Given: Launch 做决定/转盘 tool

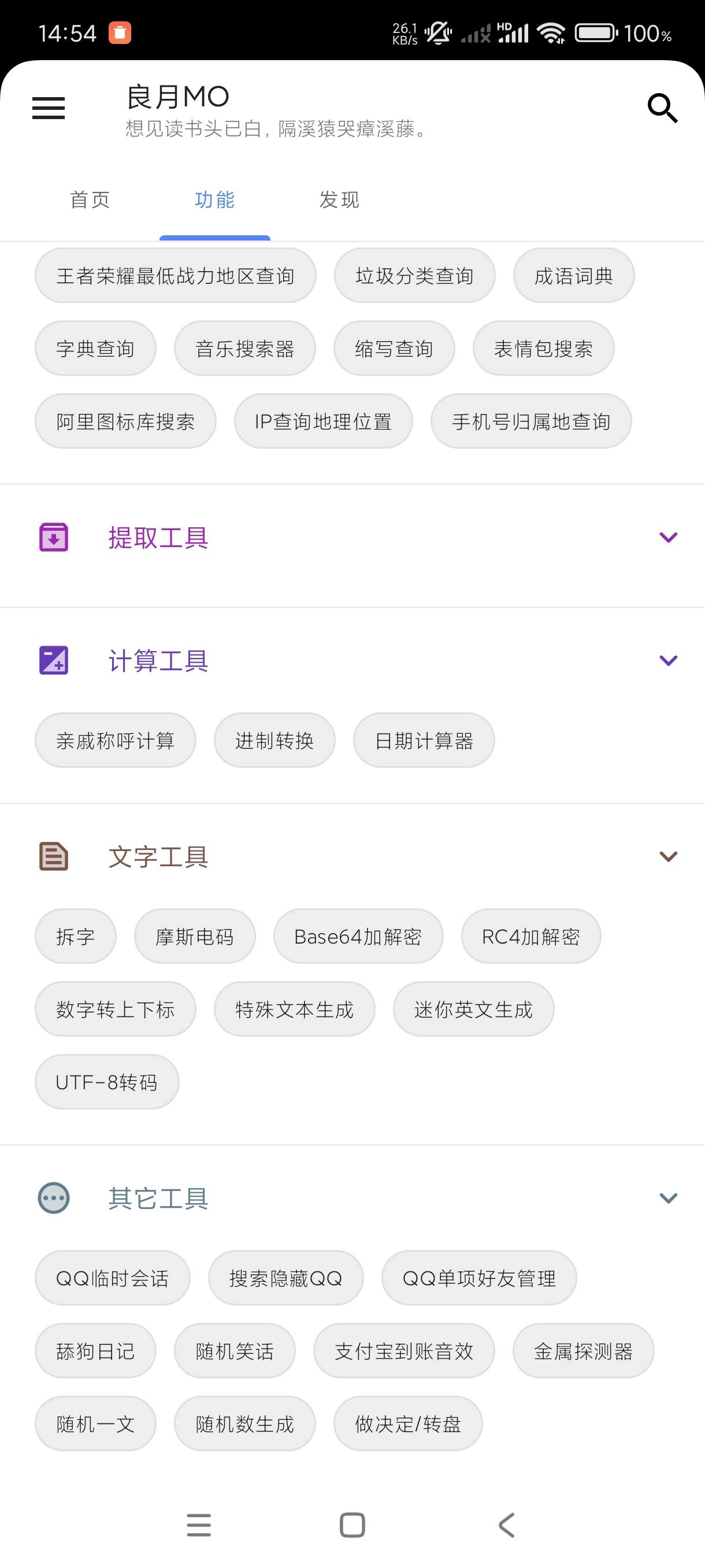Looking at the screenshot, I should point(407,1423).
